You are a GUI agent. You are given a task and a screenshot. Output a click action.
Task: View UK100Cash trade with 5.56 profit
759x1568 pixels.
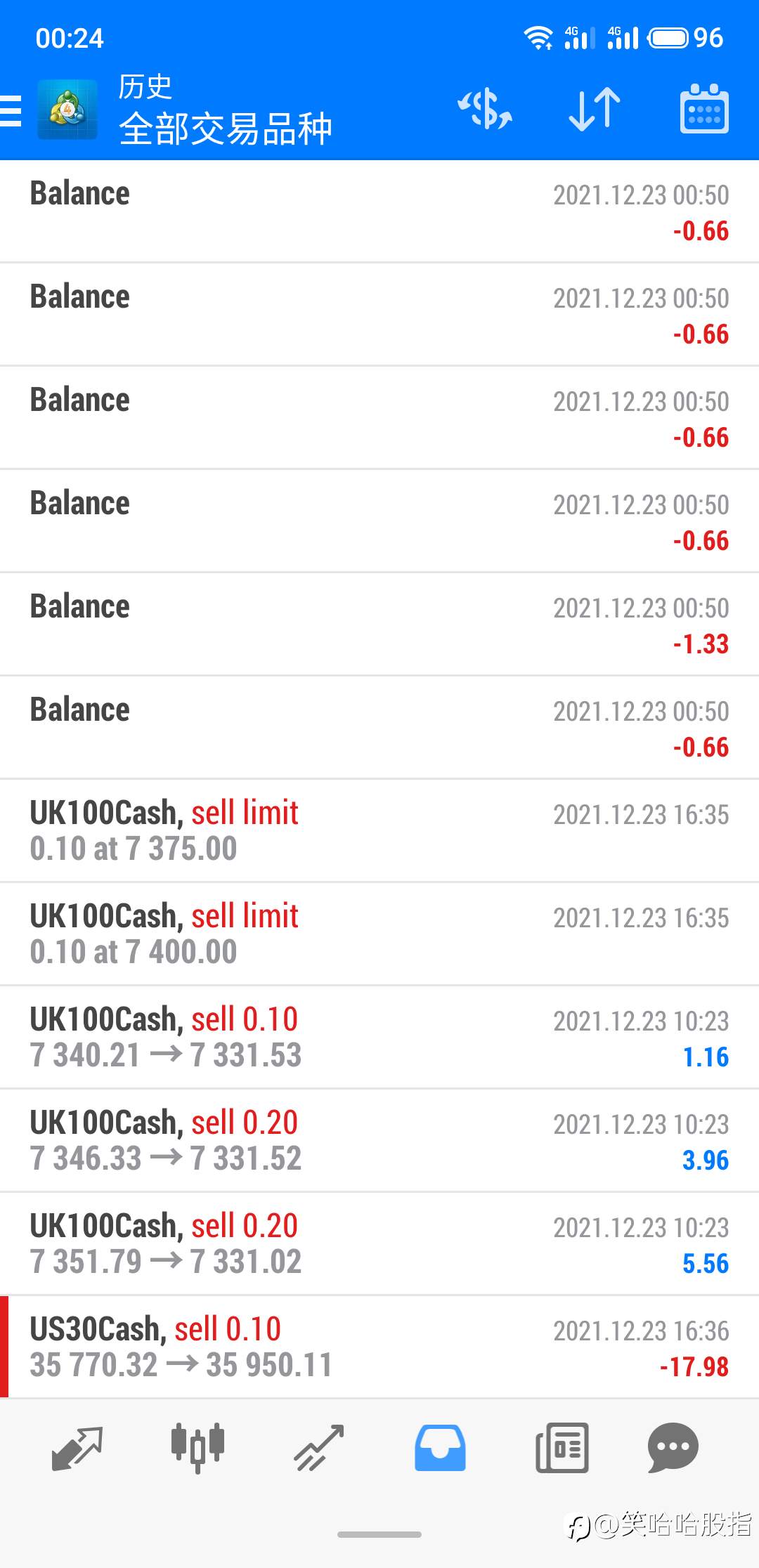click(x=379, y=1244)
